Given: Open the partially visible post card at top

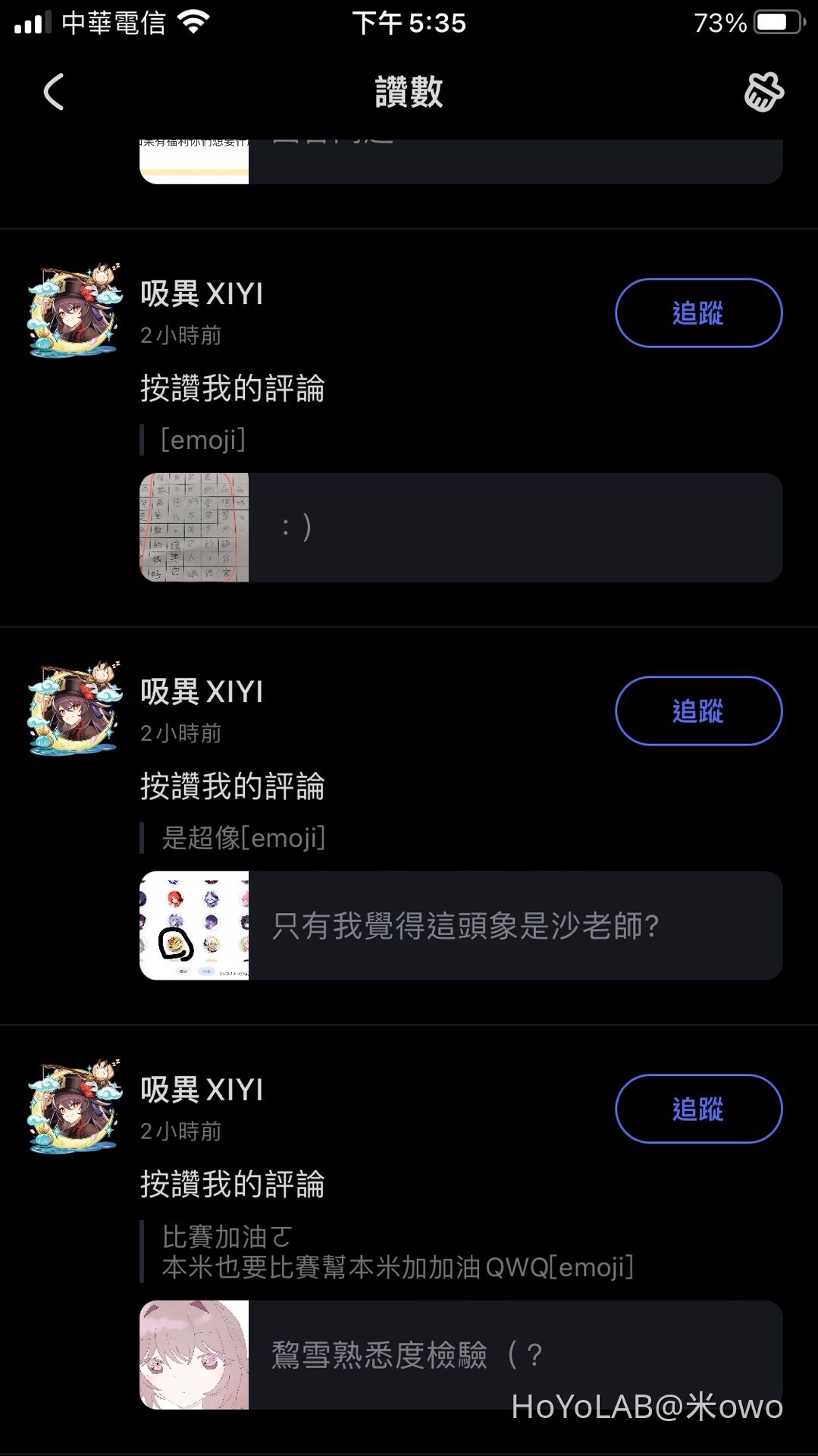Looking at the screenshot, I should coord(461,161).
